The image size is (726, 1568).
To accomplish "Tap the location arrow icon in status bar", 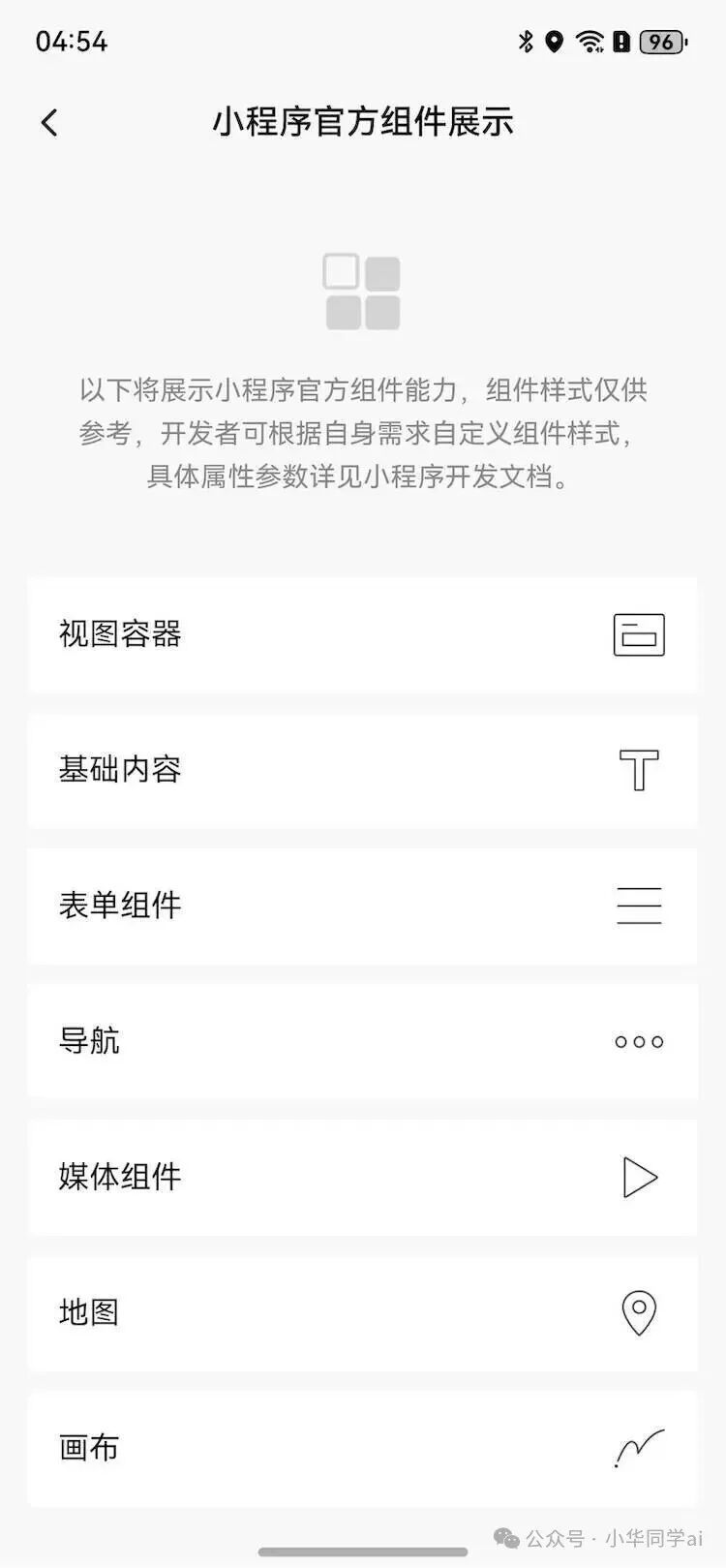I will [554, 41].
